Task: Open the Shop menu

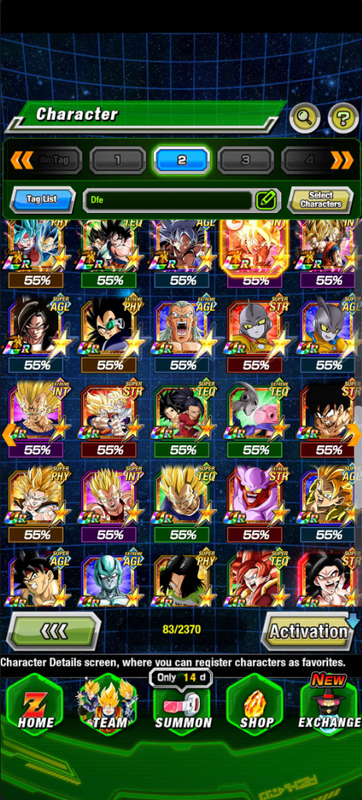Action: [254, 704]
